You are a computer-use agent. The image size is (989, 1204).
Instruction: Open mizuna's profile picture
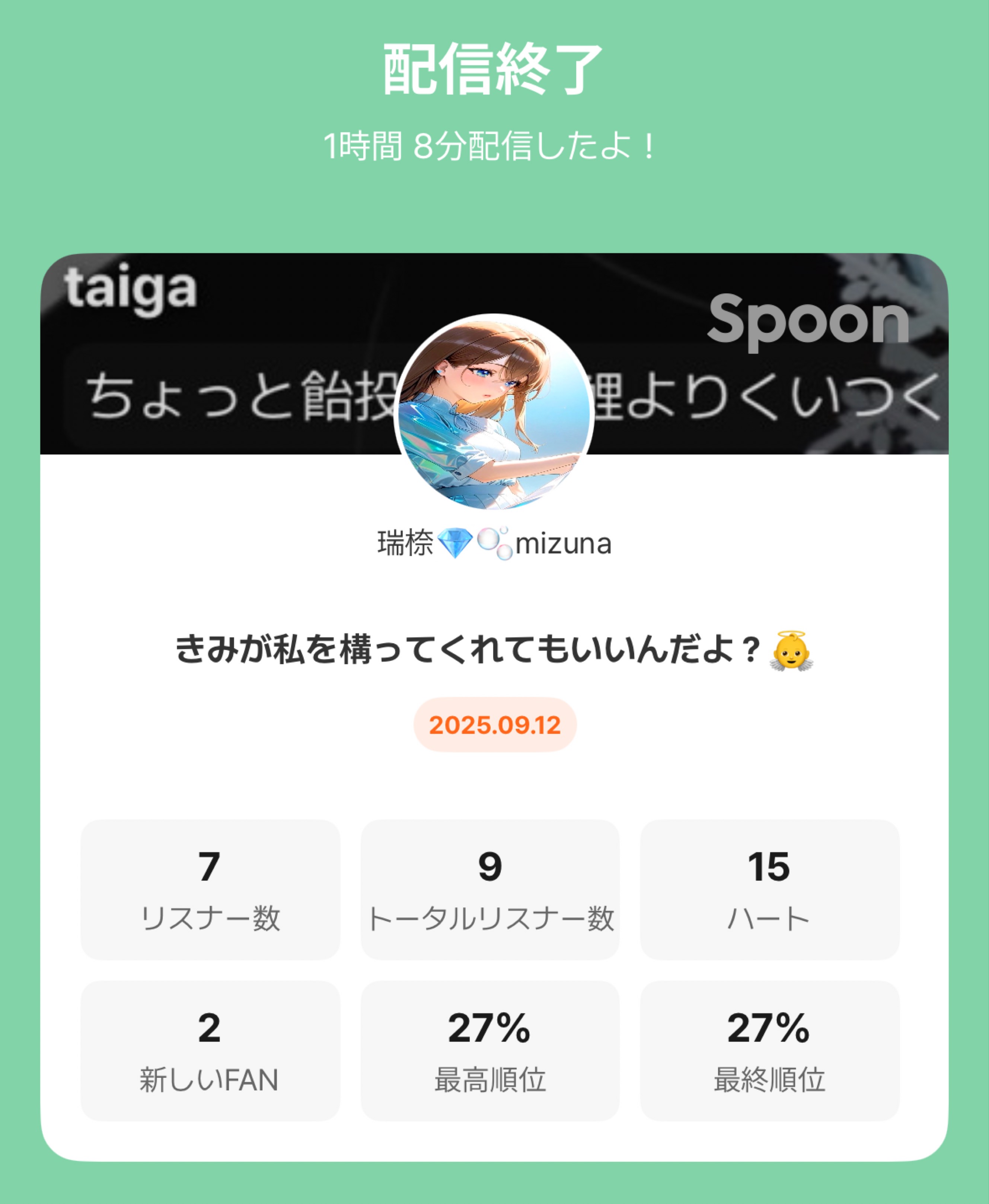(494, 411)
